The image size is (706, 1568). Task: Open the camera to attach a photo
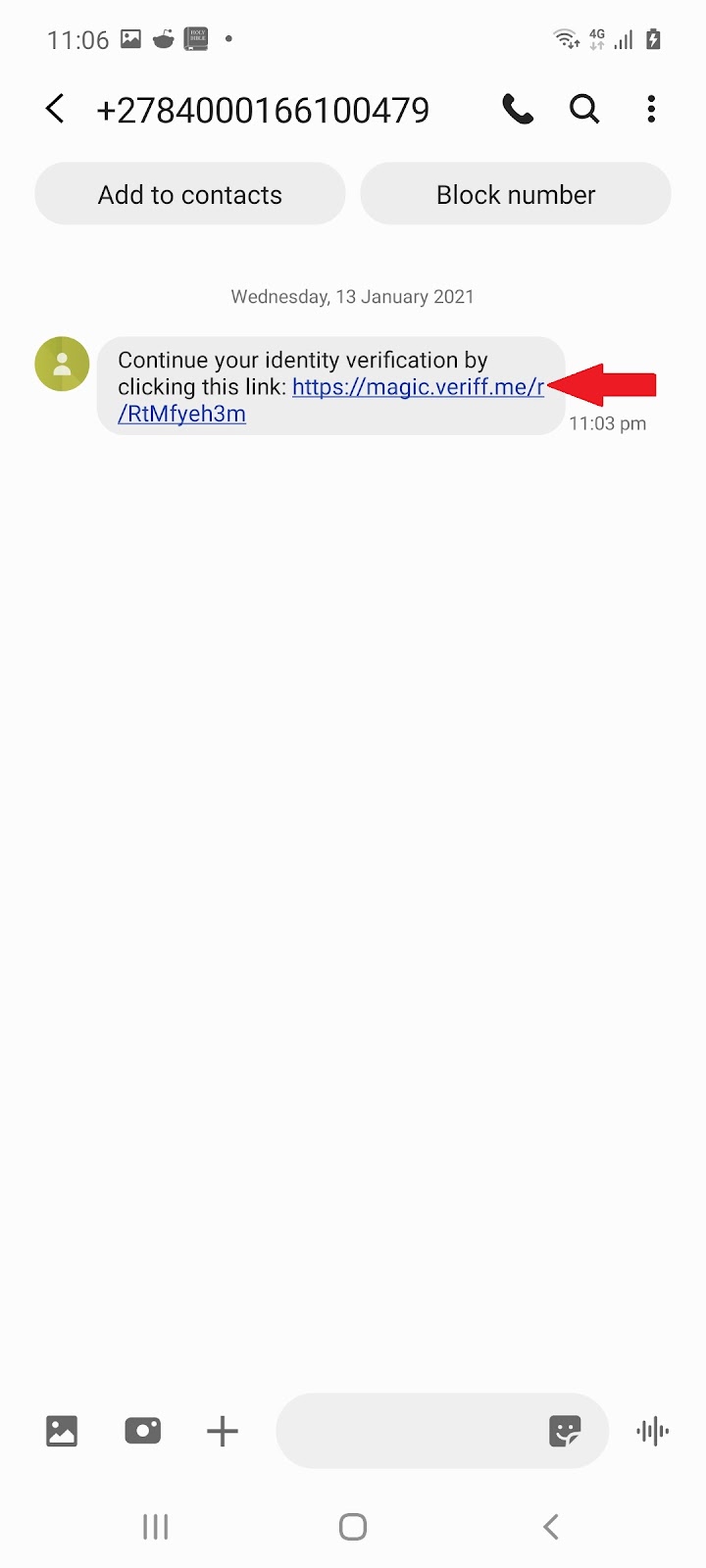(143, 1431)
